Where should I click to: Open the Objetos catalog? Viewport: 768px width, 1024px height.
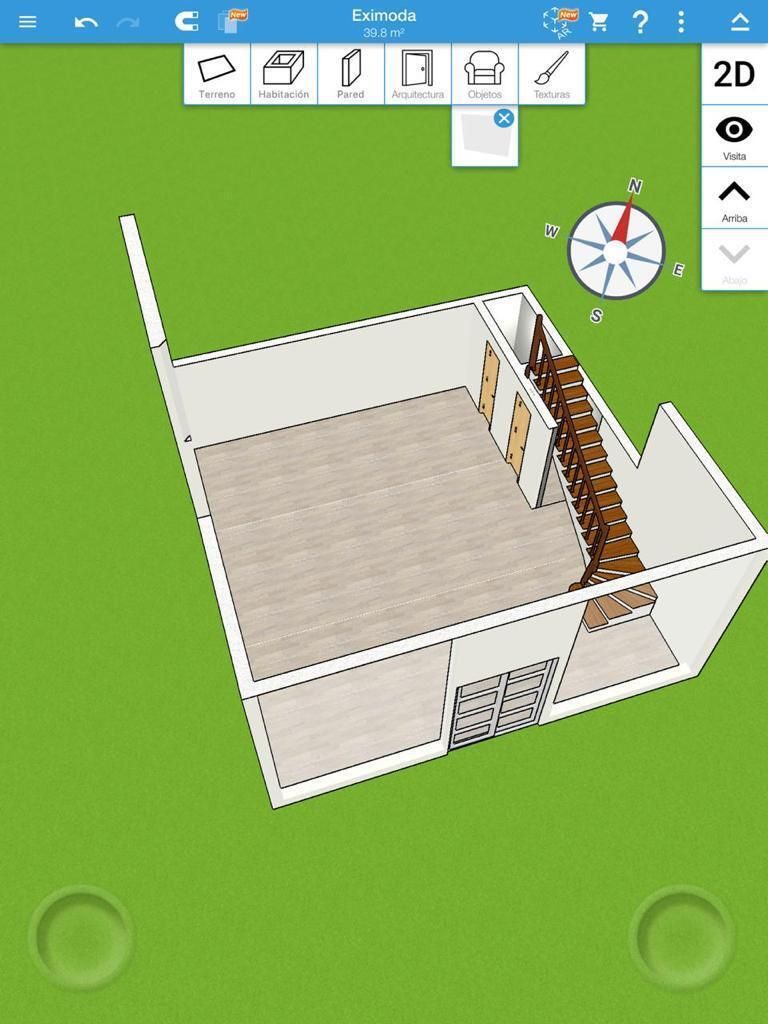(x=485, y=74)
